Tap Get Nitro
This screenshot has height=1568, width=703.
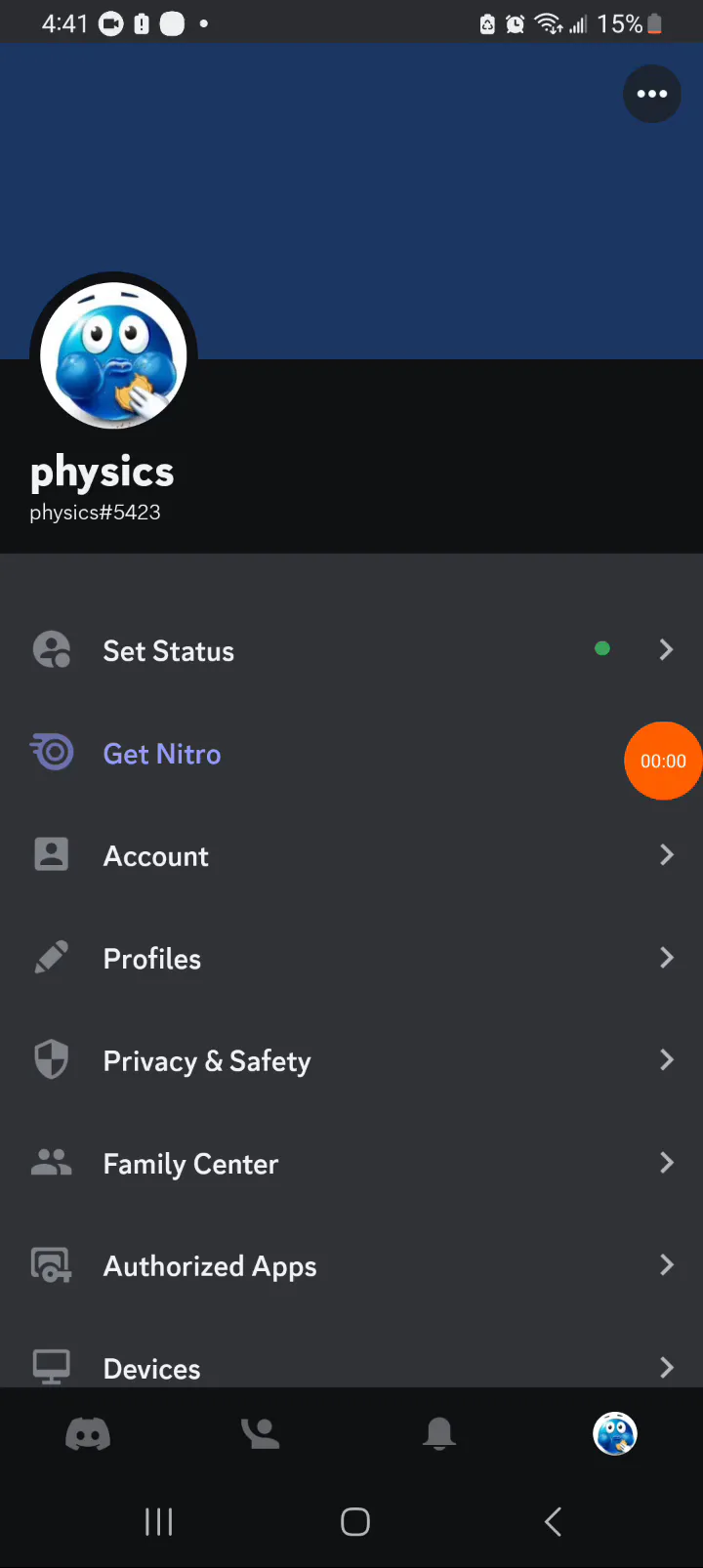point(162,754)
